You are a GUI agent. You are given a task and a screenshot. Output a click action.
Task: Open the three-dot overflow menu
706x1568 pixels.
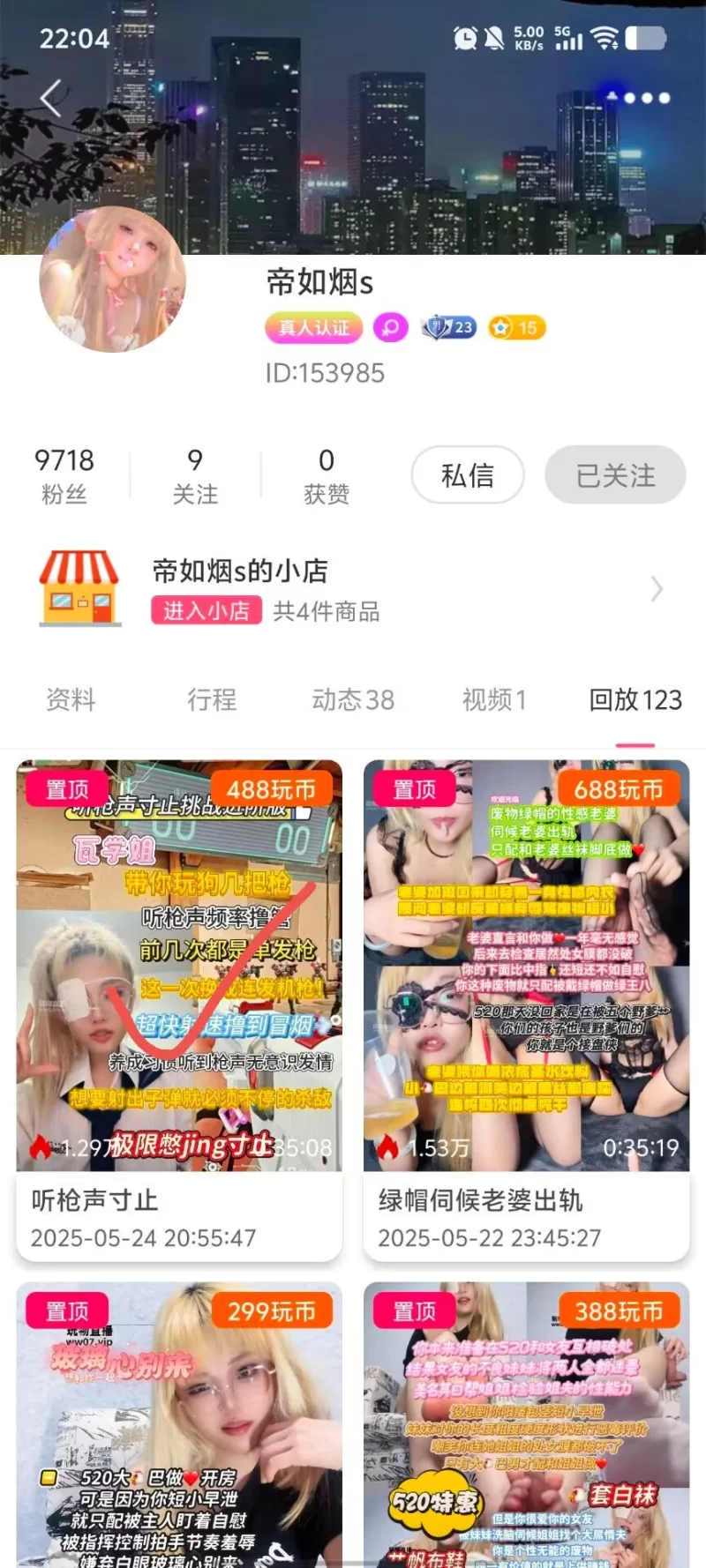click(647, 98)
